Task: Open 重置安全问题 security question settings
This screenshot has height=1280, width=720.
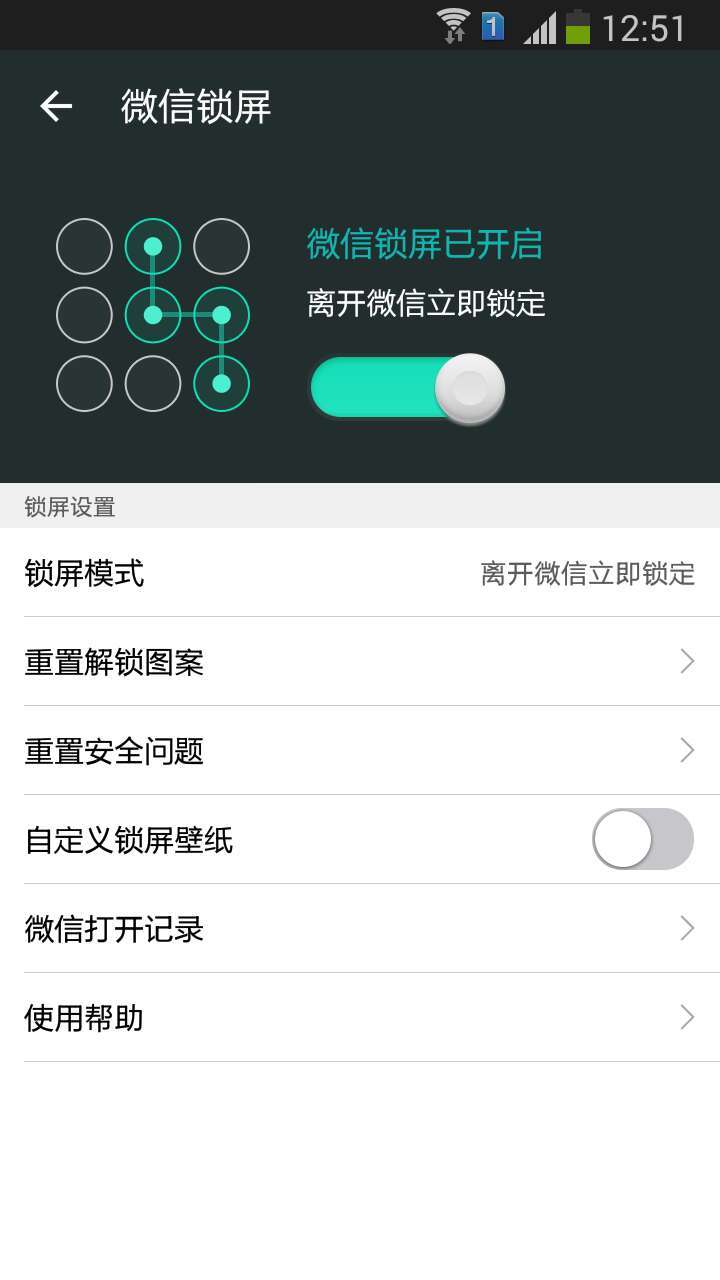Action: pos(360,750)
